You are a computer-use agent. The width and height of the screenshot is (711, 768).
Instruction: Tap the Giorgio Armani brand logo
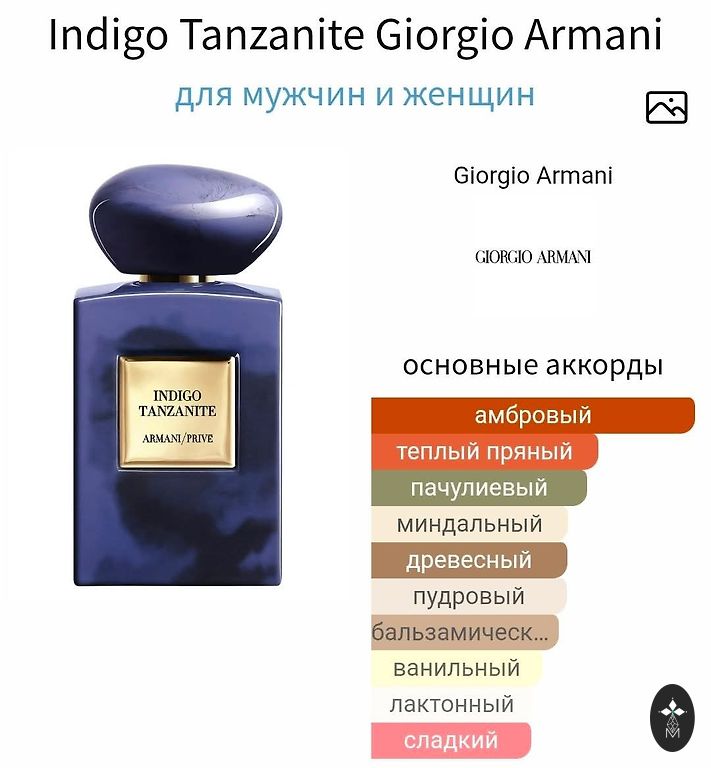click(x=532, y=257)
